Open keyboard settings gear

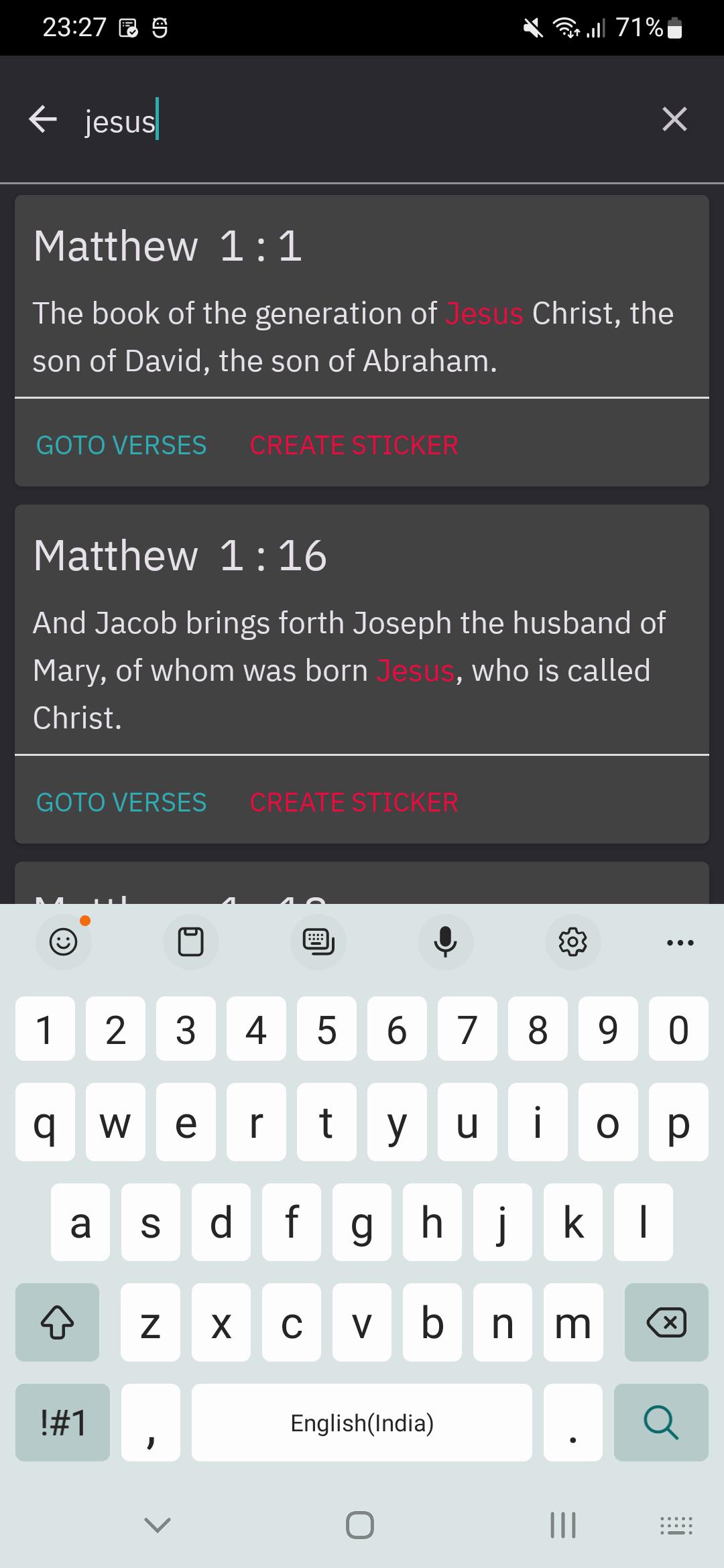573,942
